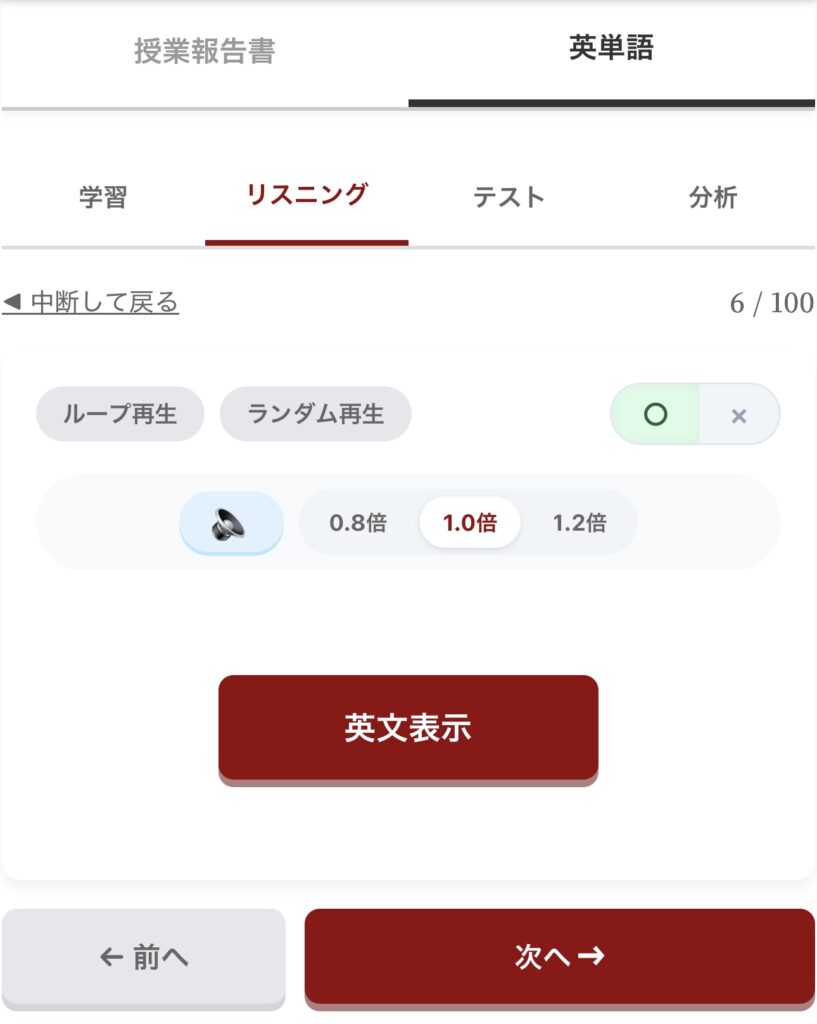Switch to the 授業報告書 tab

(x=204, y=51)
